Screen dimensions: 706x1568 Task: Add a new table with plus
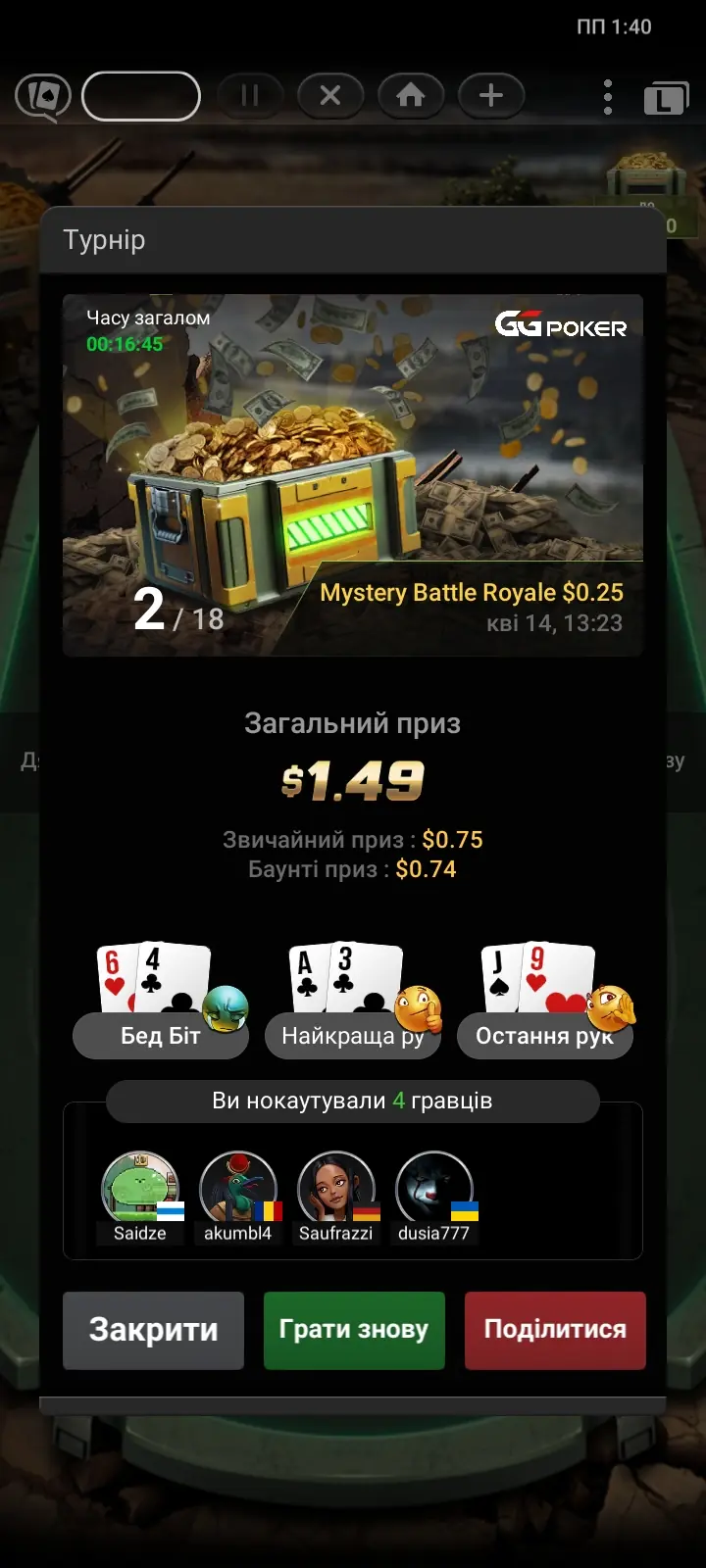point(491,95)
